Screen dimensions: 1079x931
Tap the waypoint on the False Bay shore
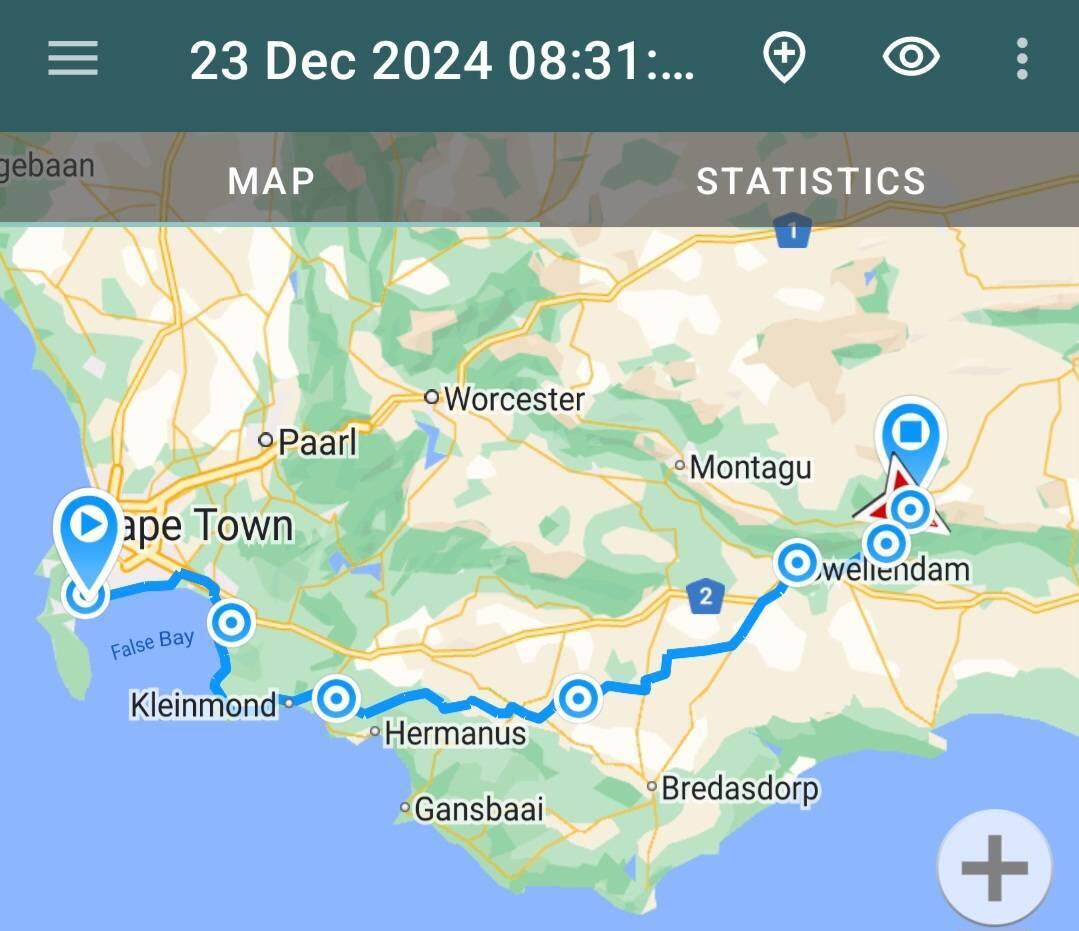coord(231,623)
